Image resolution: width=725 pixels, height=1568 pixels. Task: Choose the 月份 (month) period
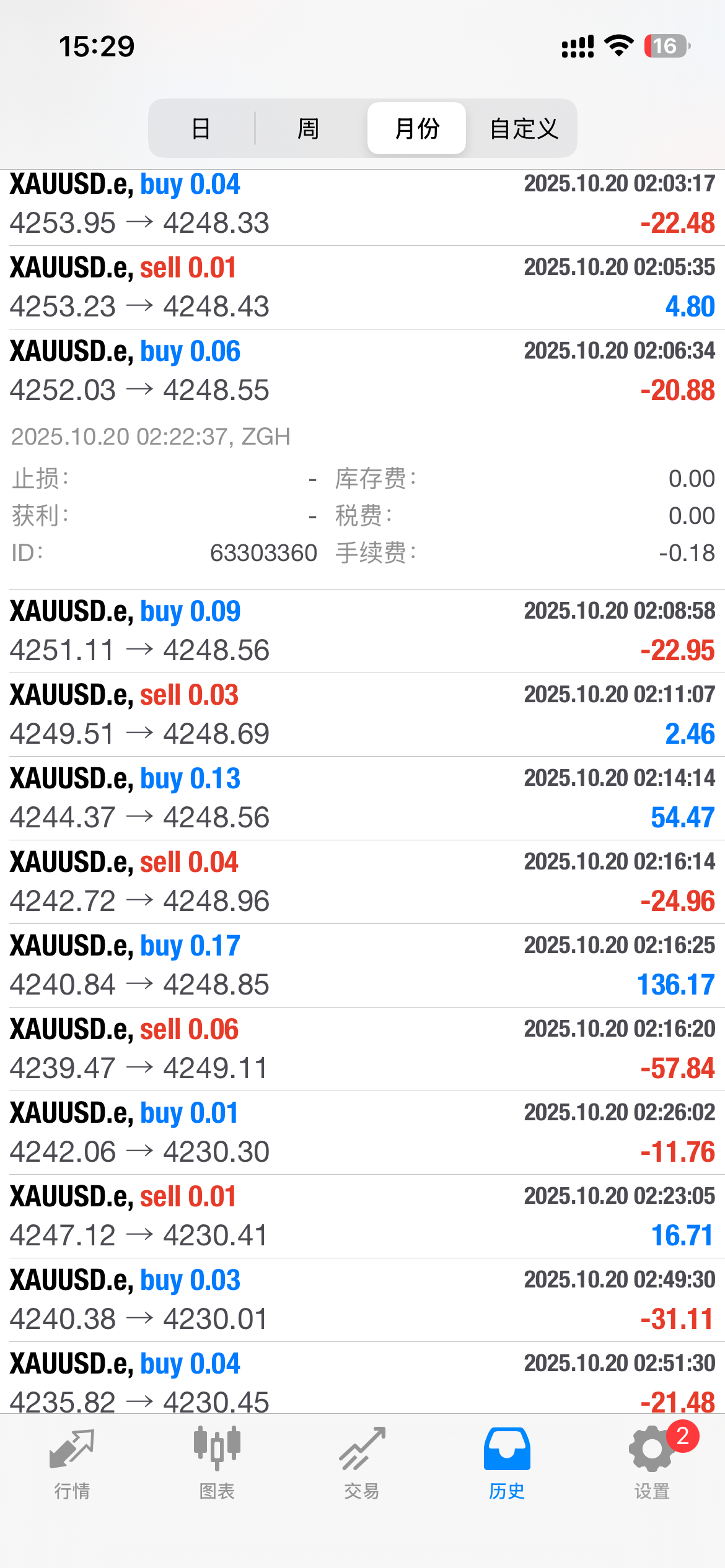[416, 128]
